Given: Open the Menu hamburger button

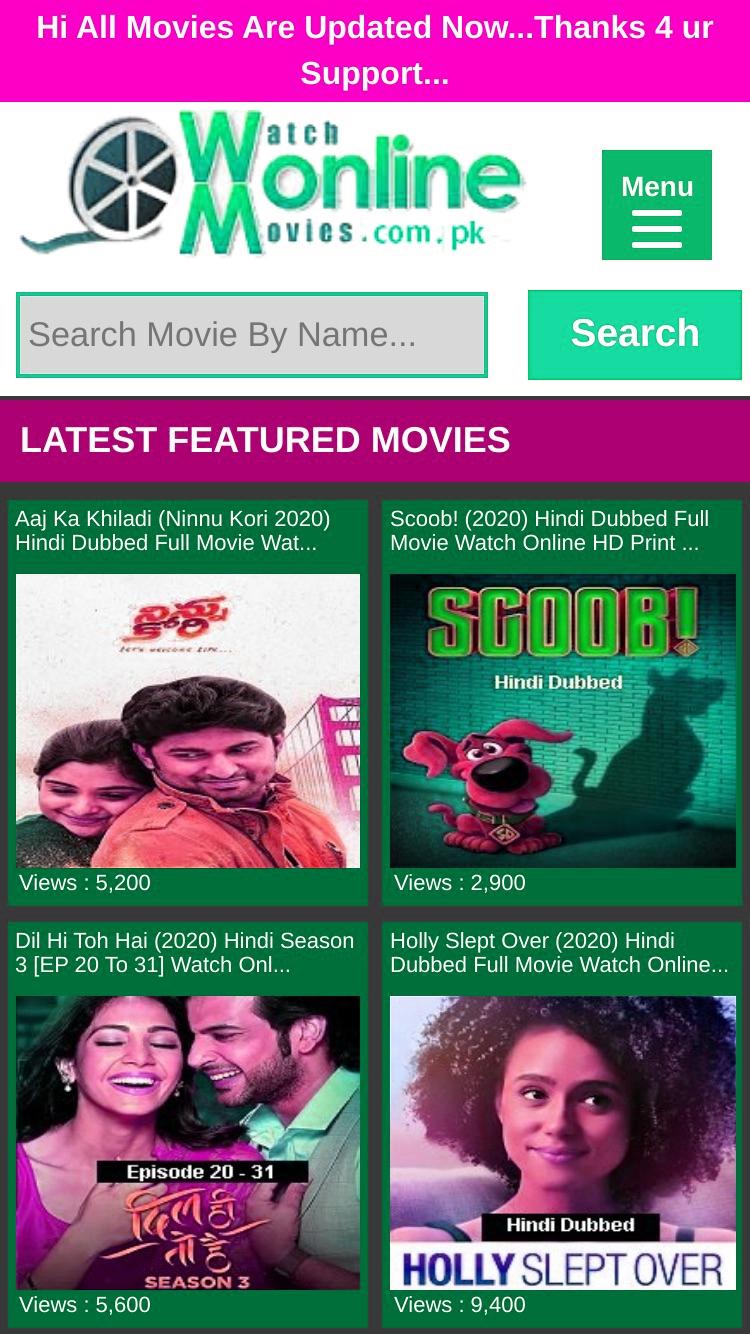Looking at the screenshot, I should coord(657,205).
